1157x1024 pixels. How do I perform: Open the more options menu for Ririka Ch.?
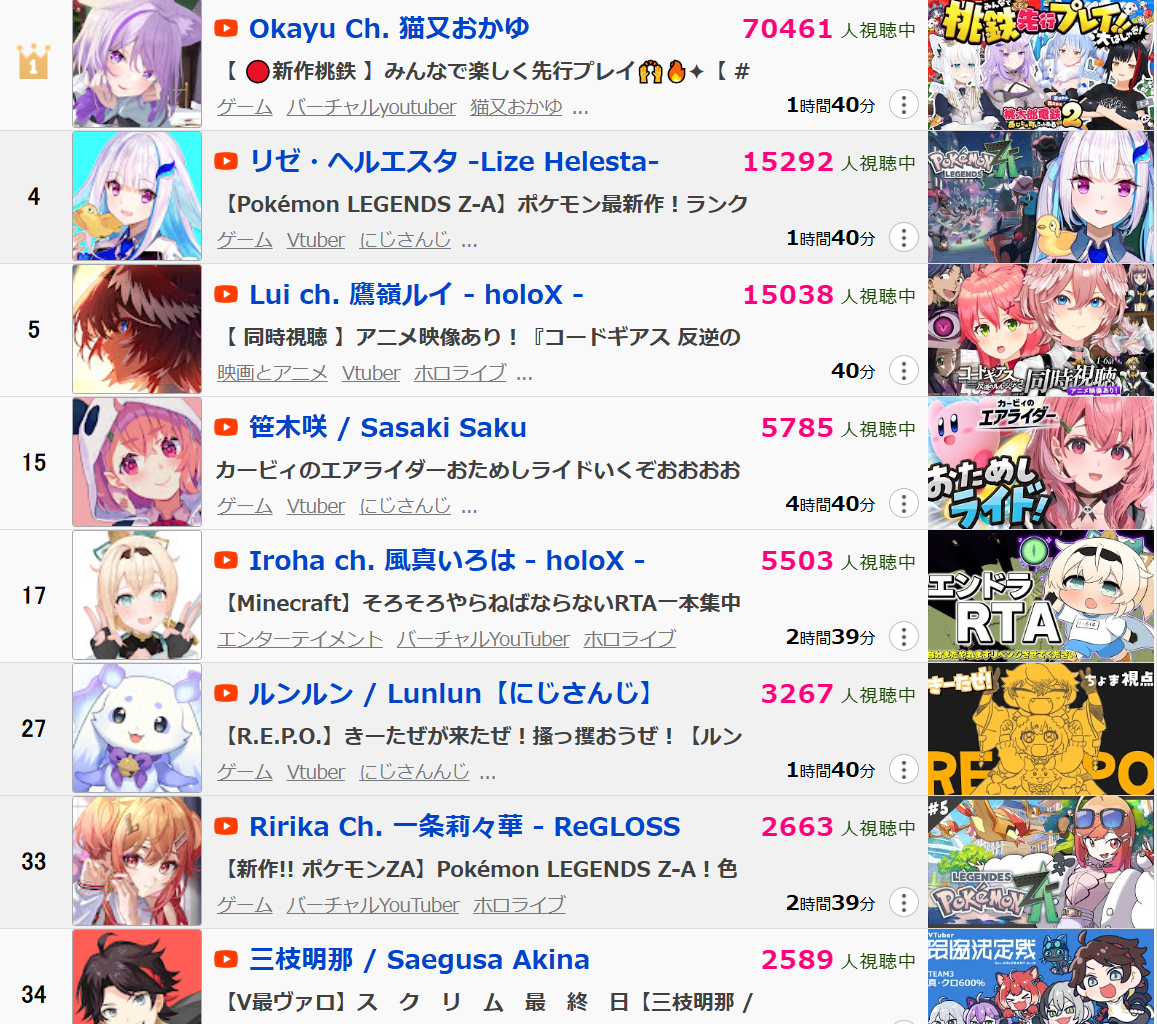coord(903,902)
